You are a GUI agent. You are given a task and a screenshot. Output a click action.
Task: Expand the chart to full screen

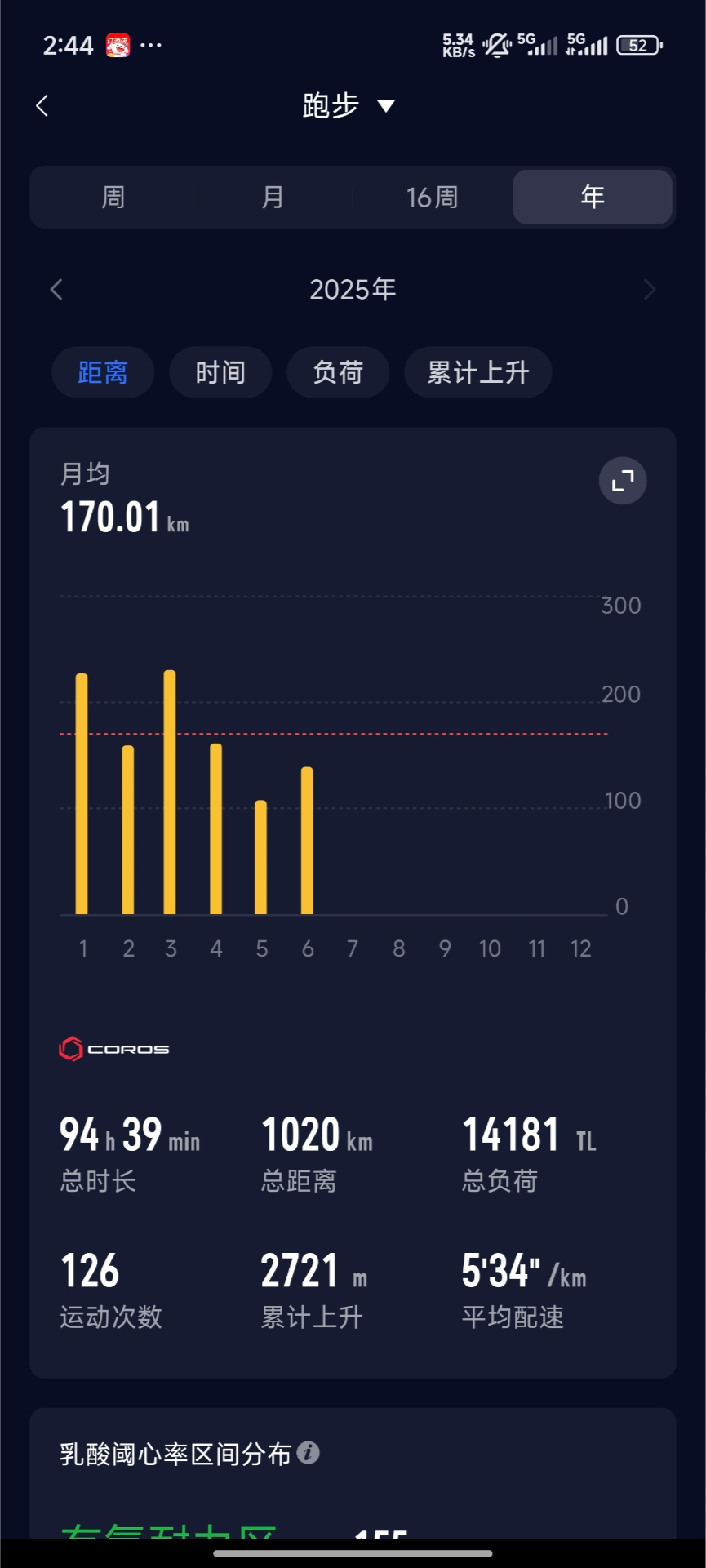click(x=623, y=481)
